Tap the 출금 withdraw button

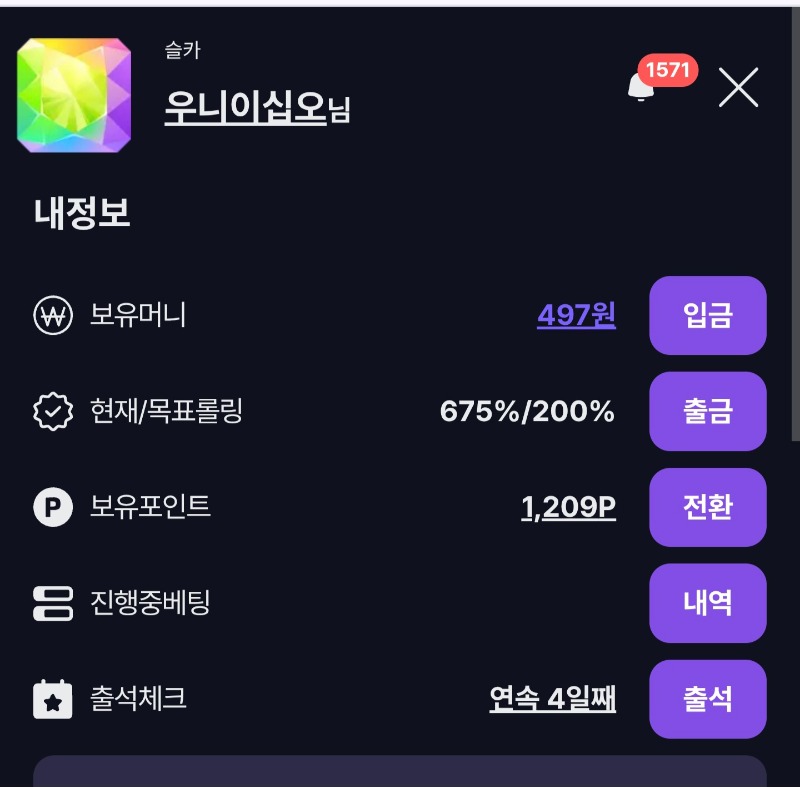[x=707, y=411]
